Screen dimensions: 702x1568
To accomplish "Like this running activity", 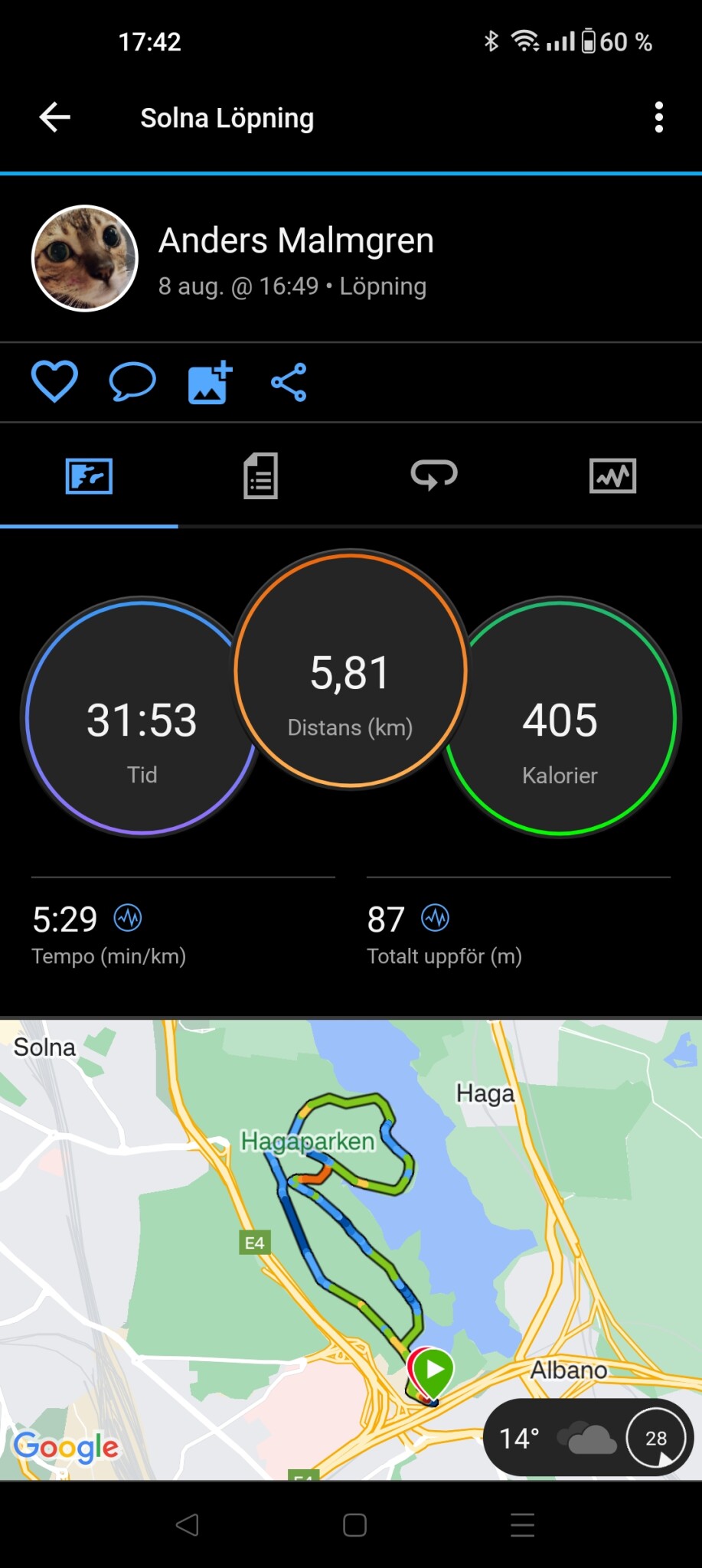I will (54, 381).
